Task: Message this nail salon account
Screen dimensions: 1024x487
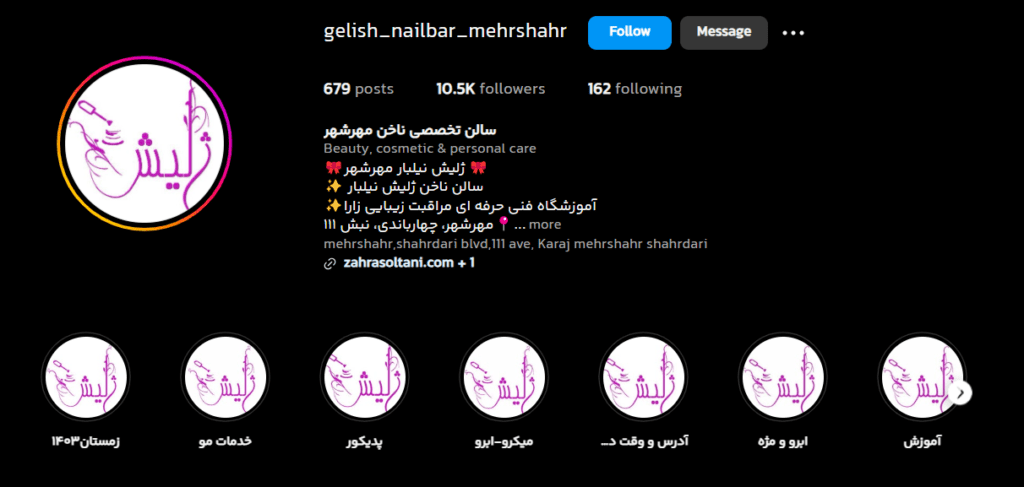Action: (723, 32)
